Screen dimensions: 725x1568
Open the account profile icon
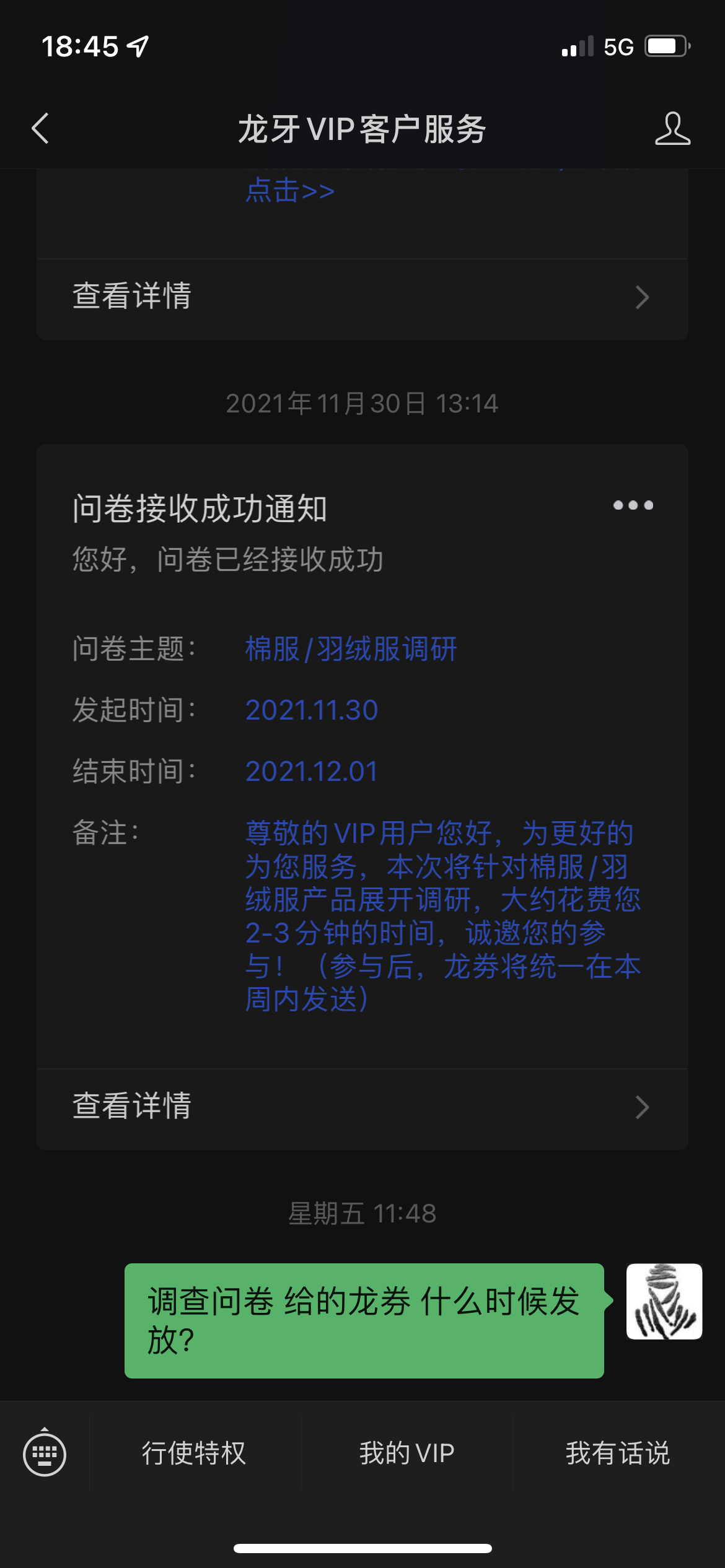[672, 129]
